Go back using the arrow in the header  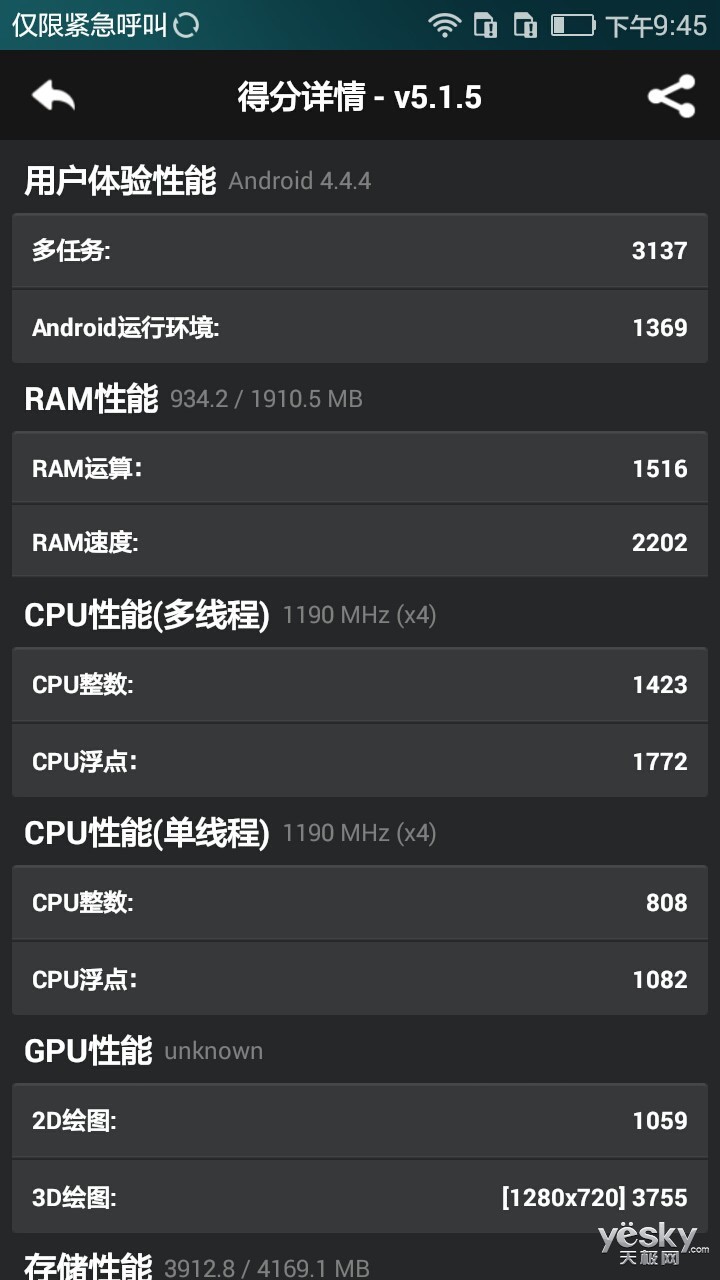pos(53,96)
